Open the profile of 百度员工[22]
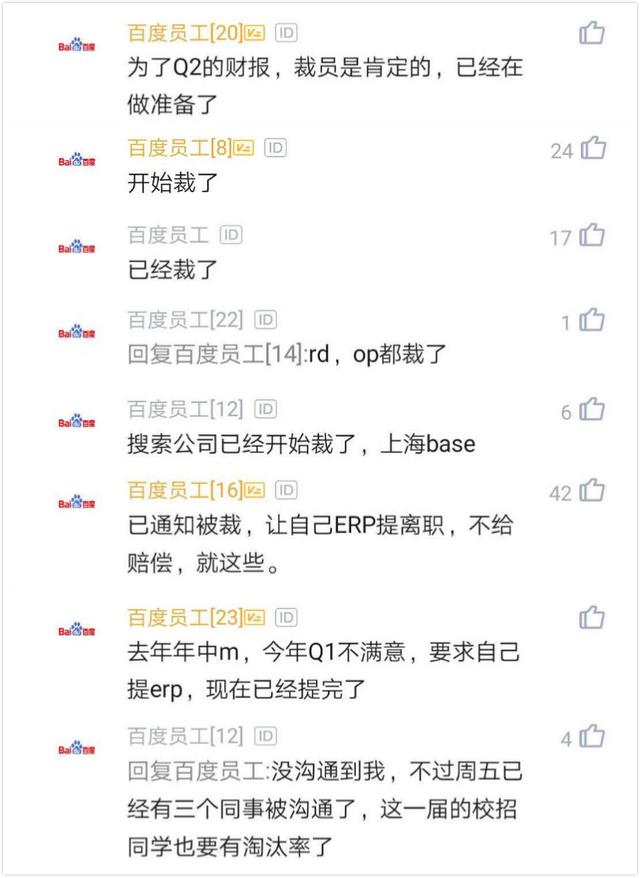 tap(185, 320)
